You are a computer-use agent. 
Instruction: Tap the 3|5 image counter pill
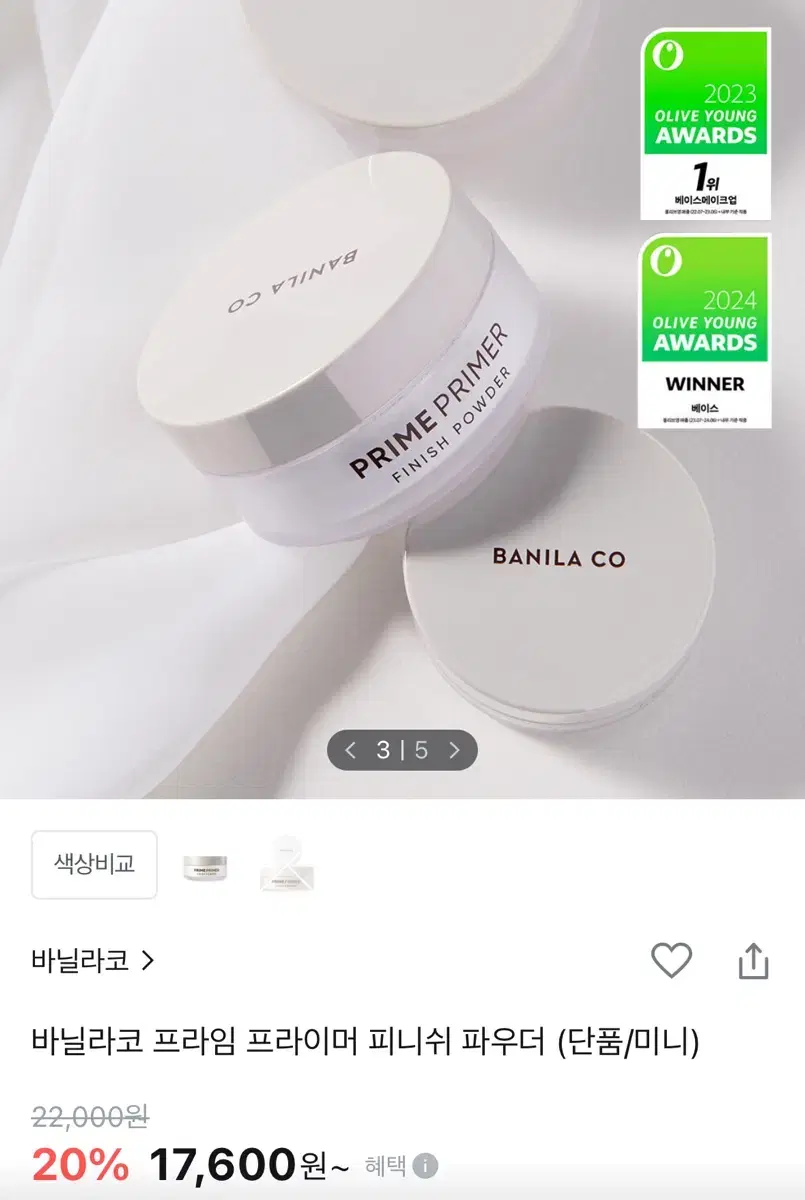point(402,749)
